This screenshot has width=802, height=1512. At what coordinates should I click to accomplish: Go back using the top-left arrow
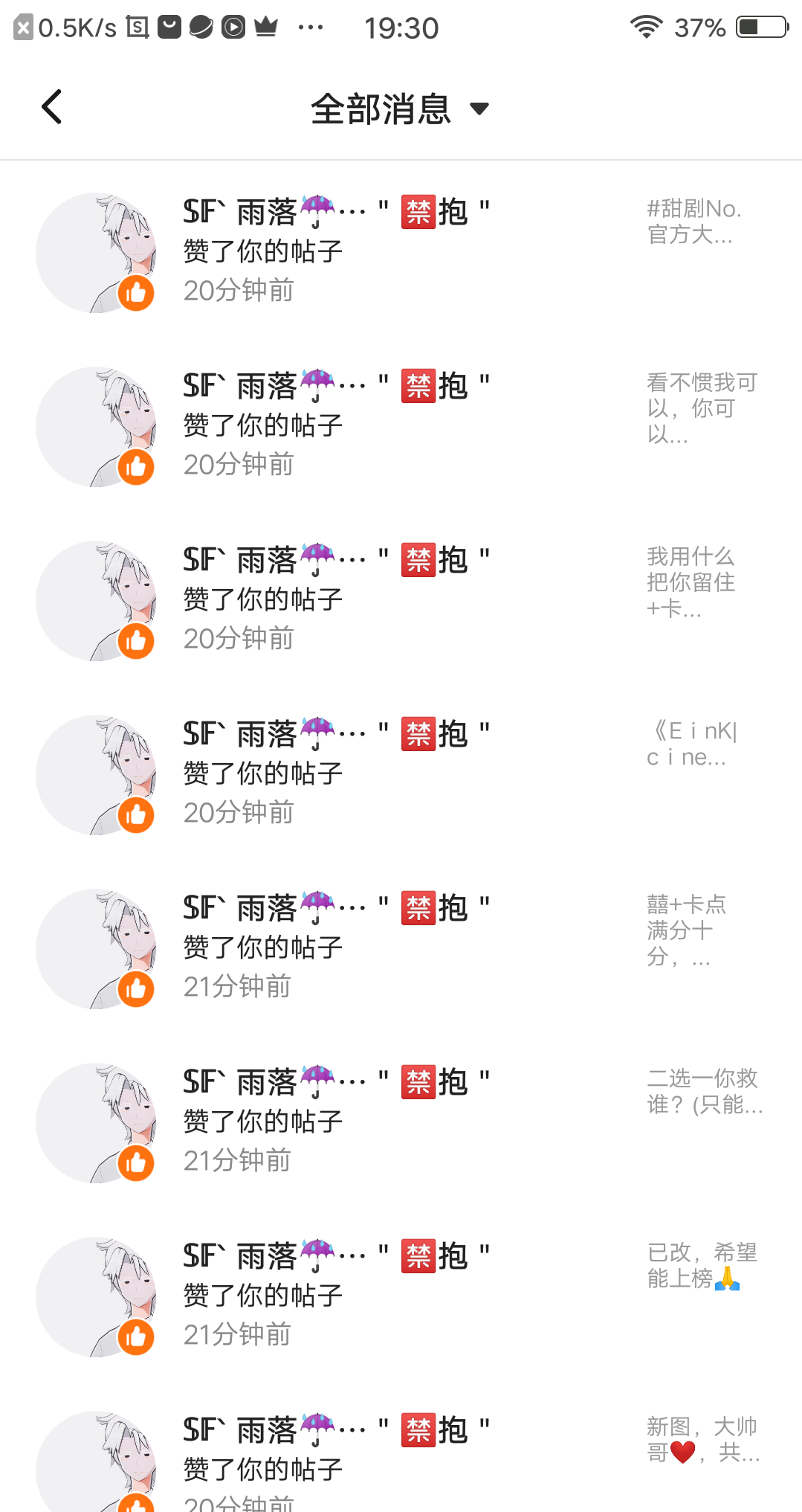[x=51, y=107]
